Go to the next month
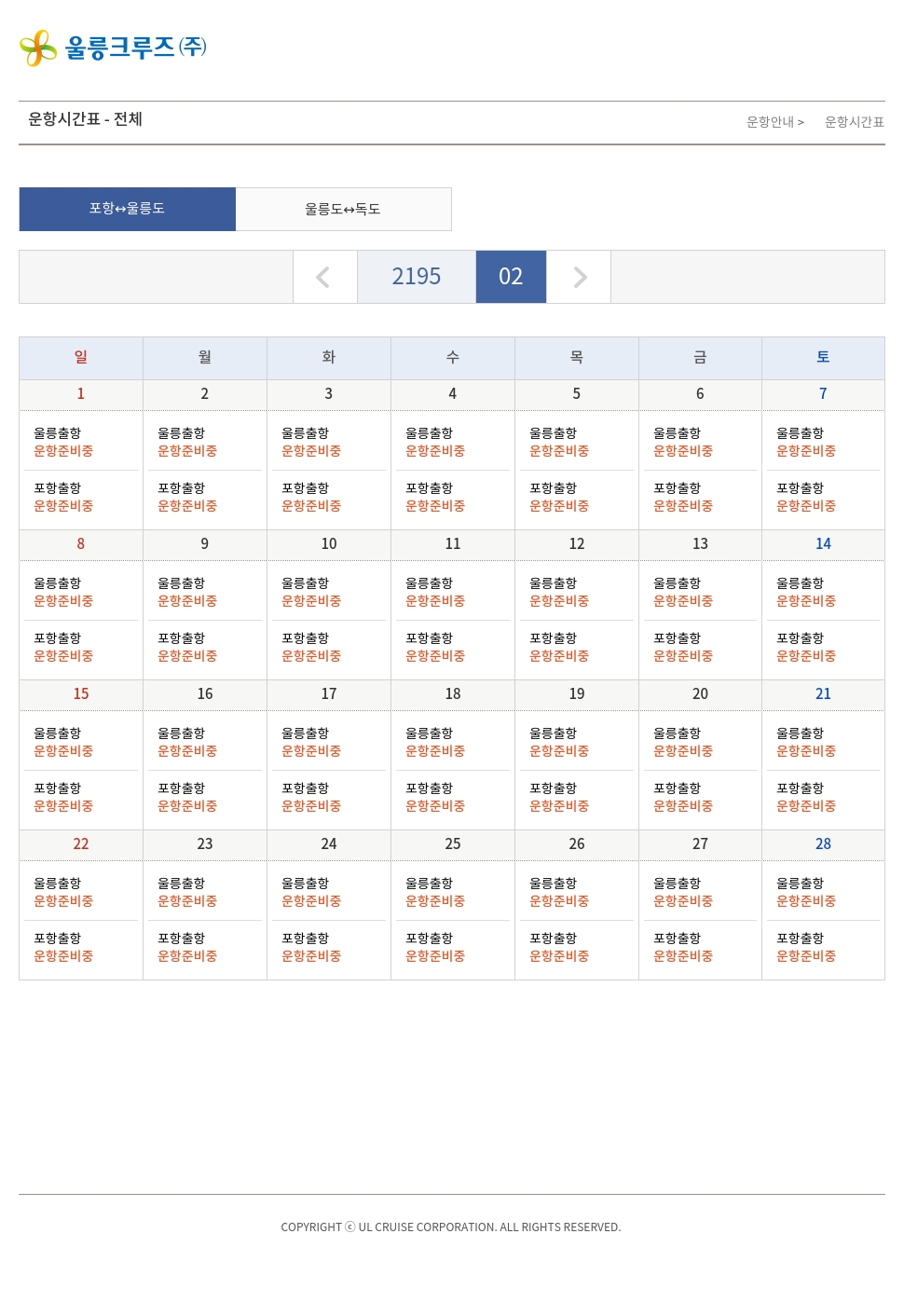The height and width of the screenshot is (1316, 904). point(579,277)
